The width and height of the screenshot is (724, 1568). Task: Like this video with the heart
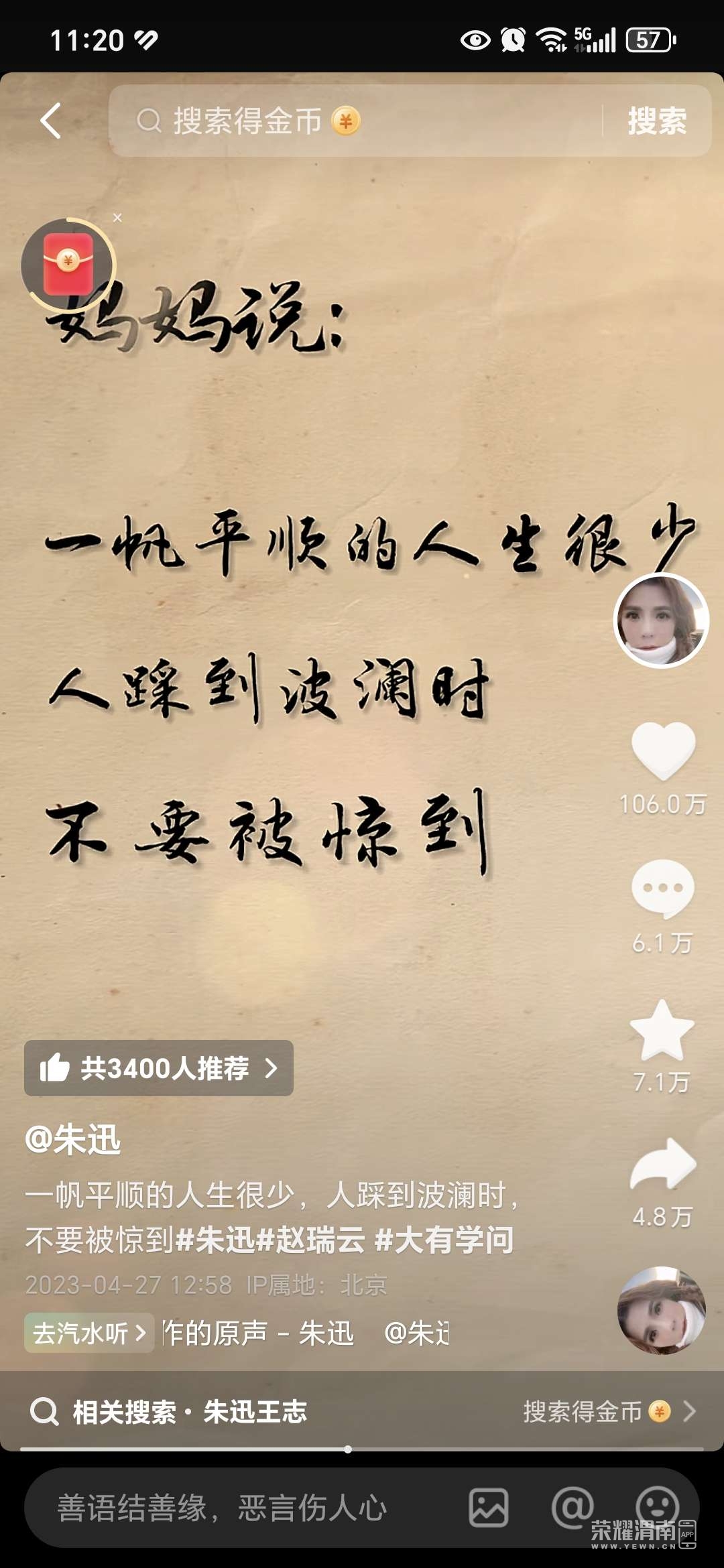click(x=662, y=750)
